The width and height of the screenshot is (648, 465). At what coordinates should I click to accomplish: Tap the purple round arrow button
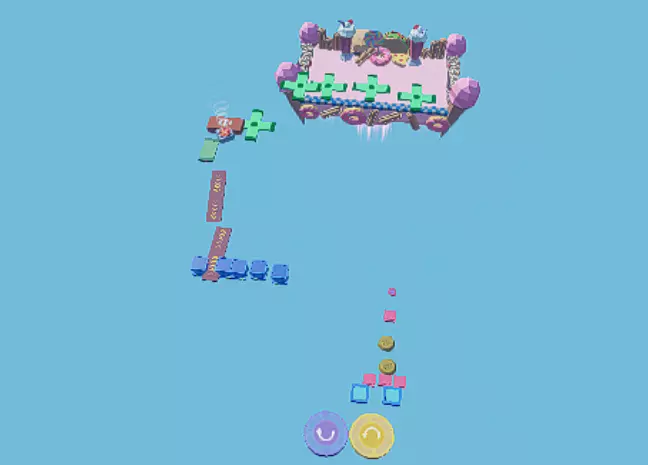click(326, 433)
